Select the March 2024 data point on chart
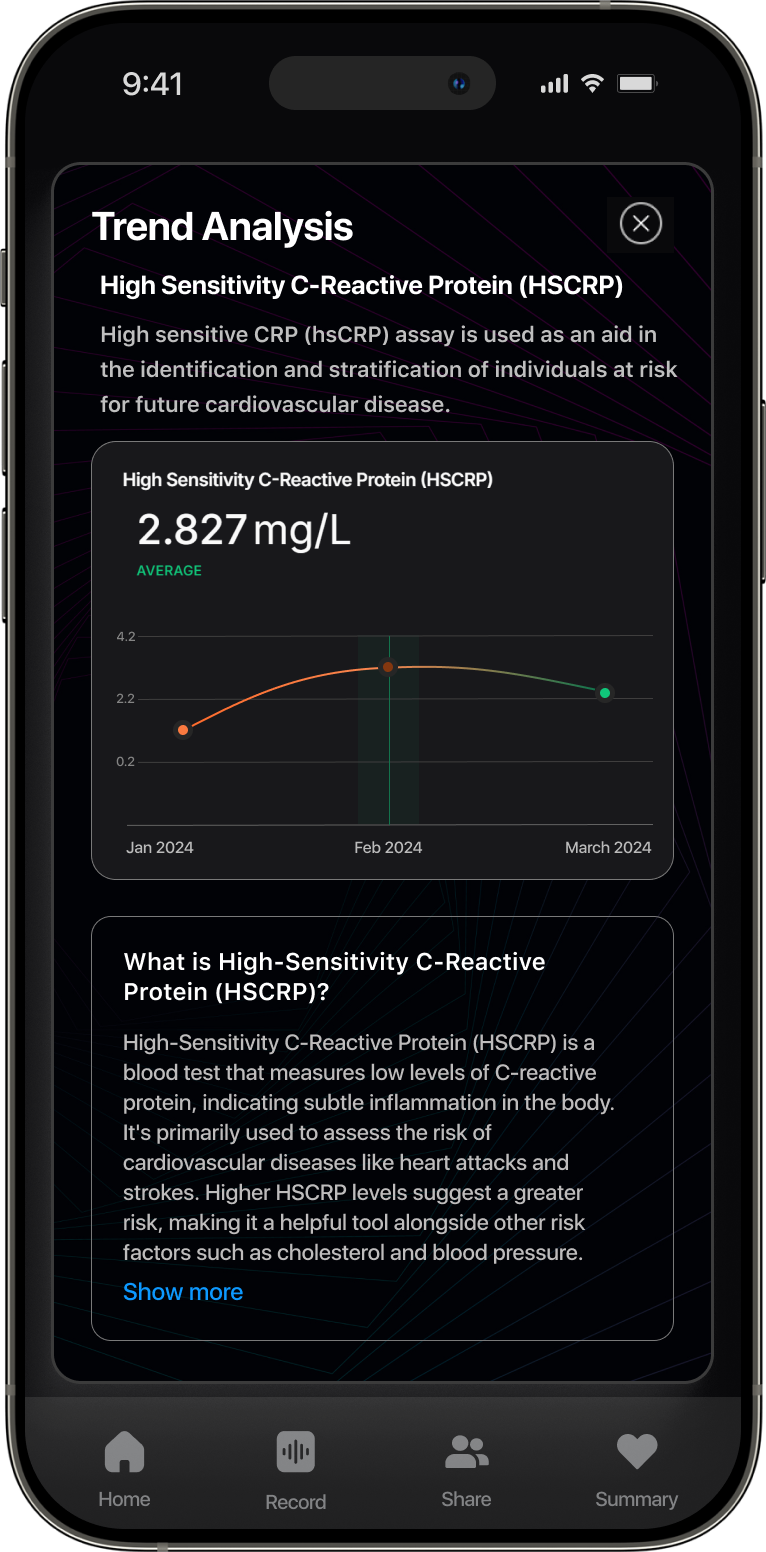 [x=604, y=693]
